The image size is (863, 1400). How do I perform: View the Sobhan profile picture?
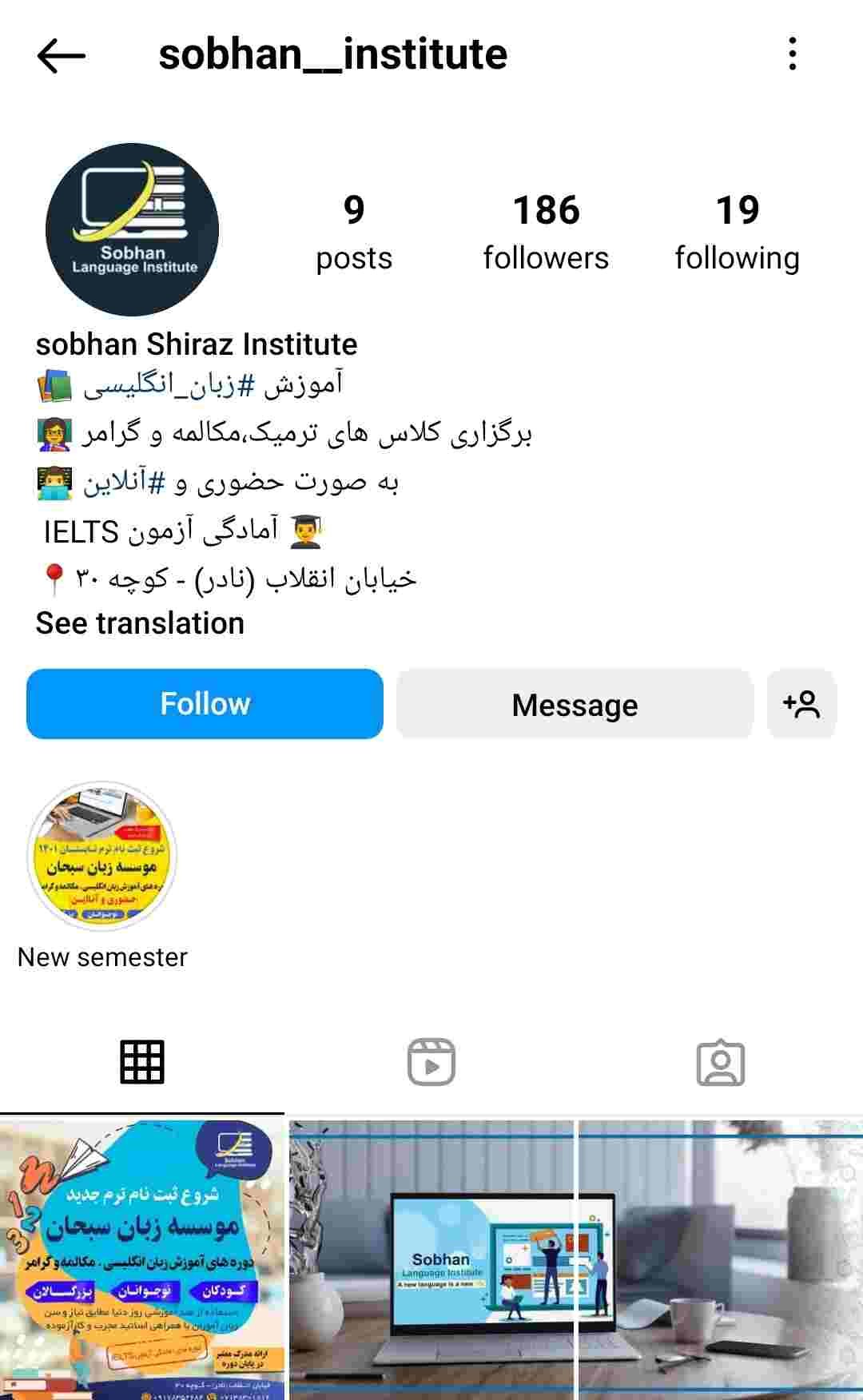133,229
